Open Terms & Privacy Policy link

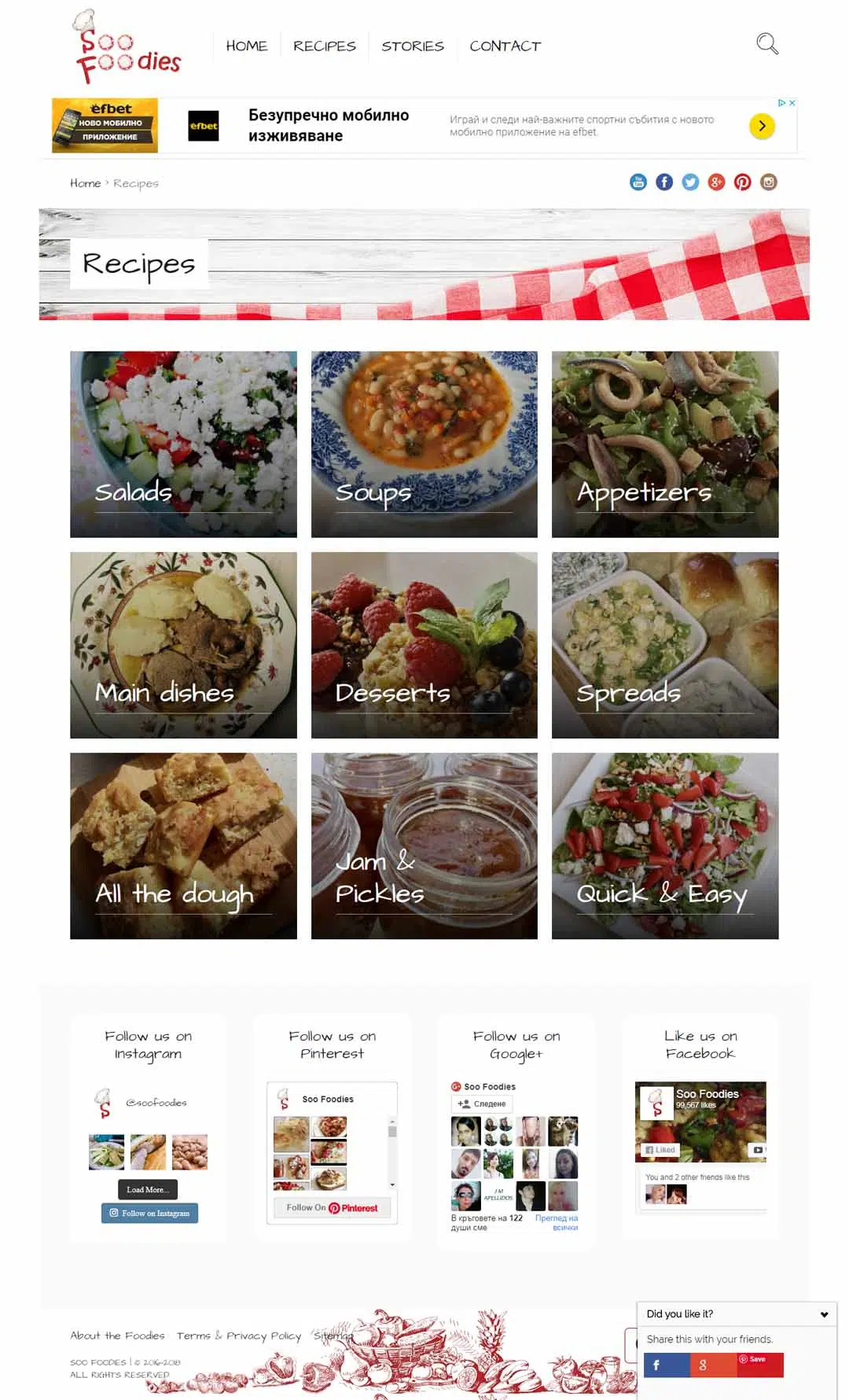(x=239, y=1336)
